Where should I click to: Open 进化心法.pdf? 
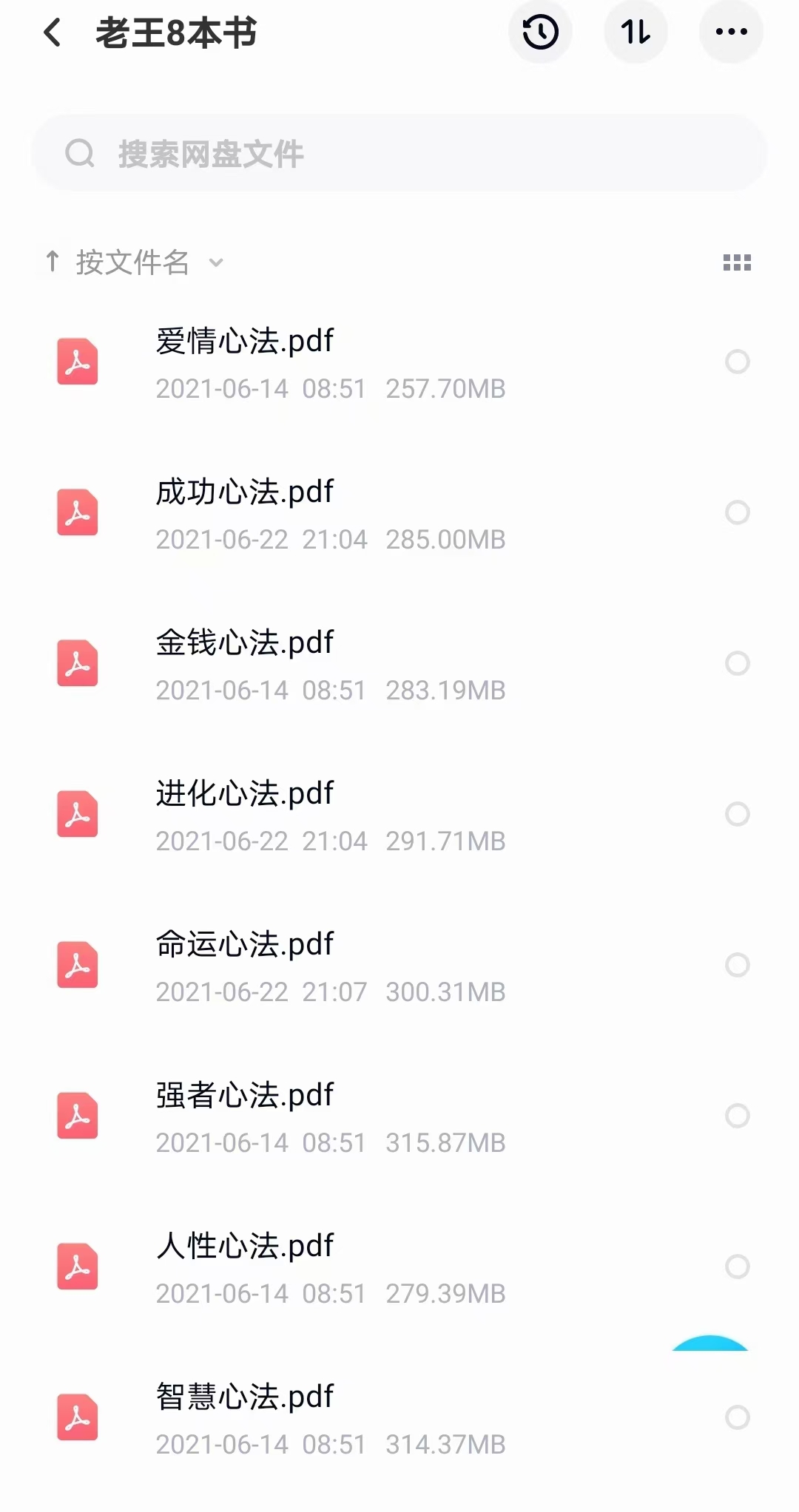click(x=399, y=815)
